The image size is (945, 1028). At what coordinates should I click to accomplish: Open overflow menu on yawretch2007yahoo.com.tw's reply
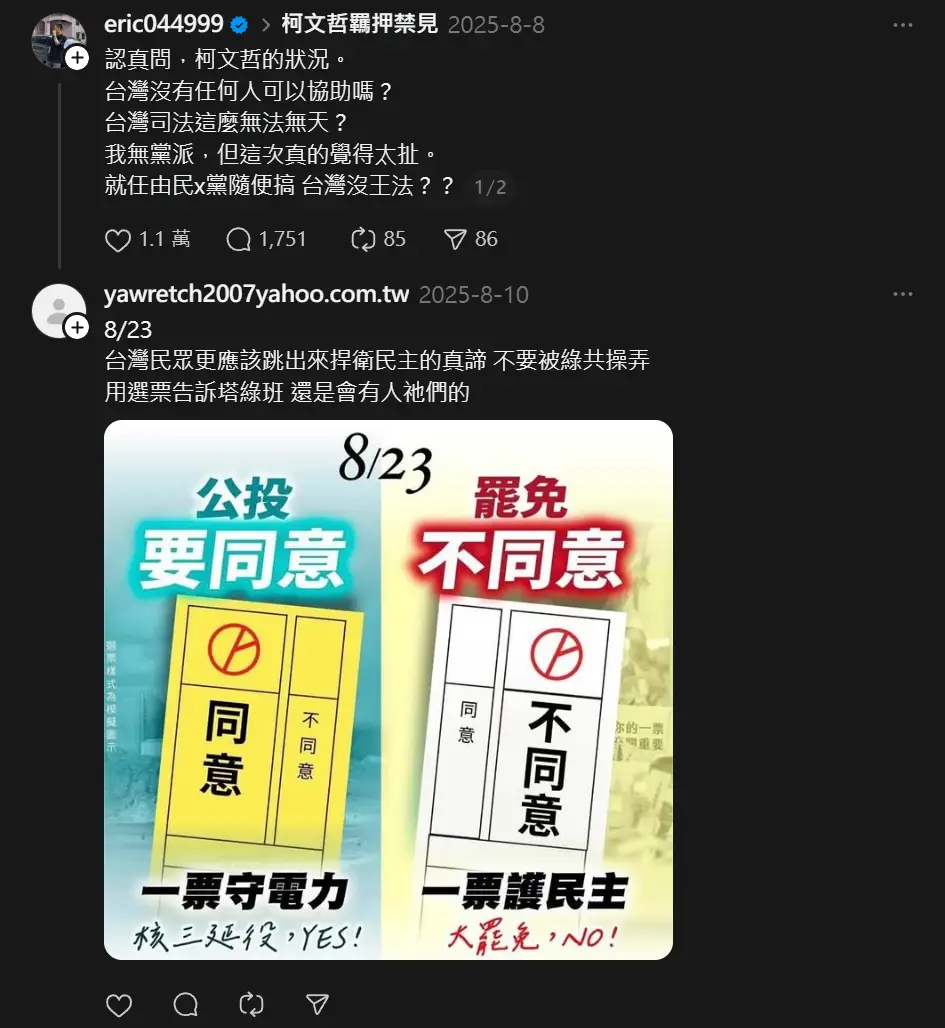[902, 295]
